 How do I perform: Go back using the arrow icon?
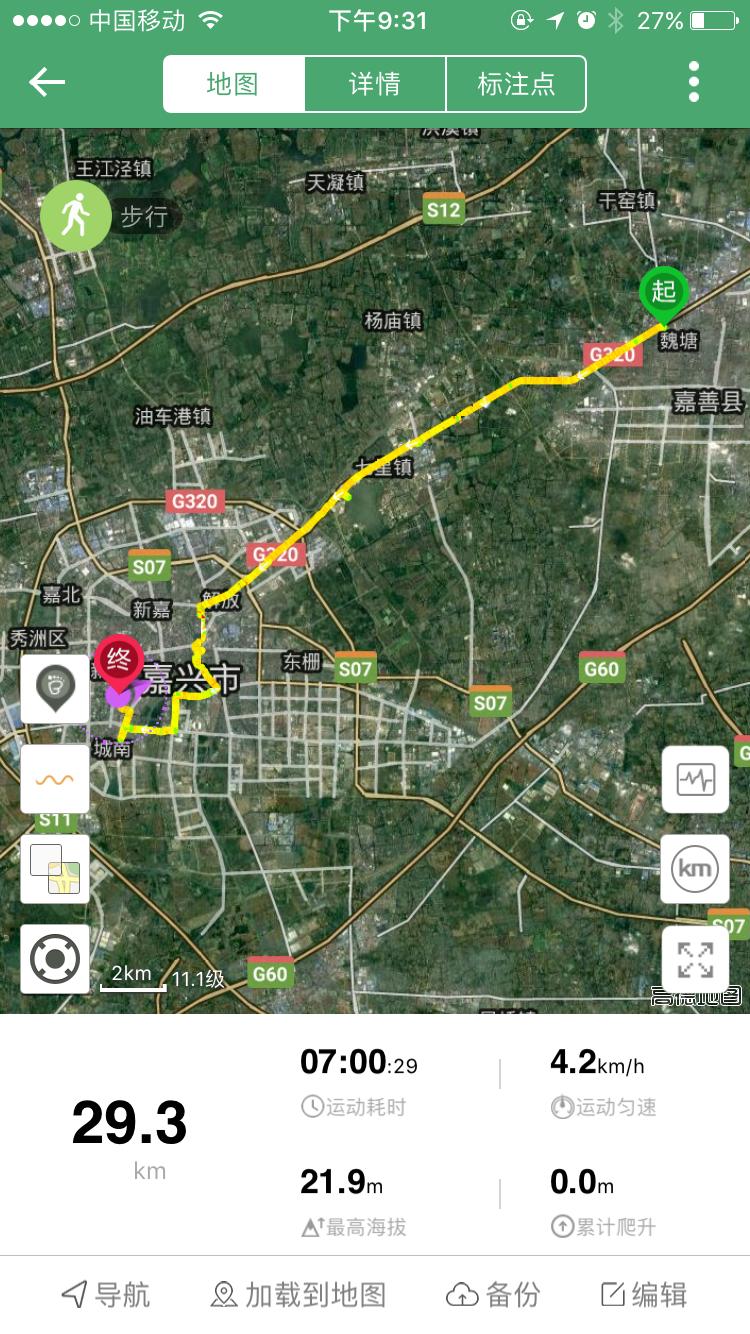point(45,84)
